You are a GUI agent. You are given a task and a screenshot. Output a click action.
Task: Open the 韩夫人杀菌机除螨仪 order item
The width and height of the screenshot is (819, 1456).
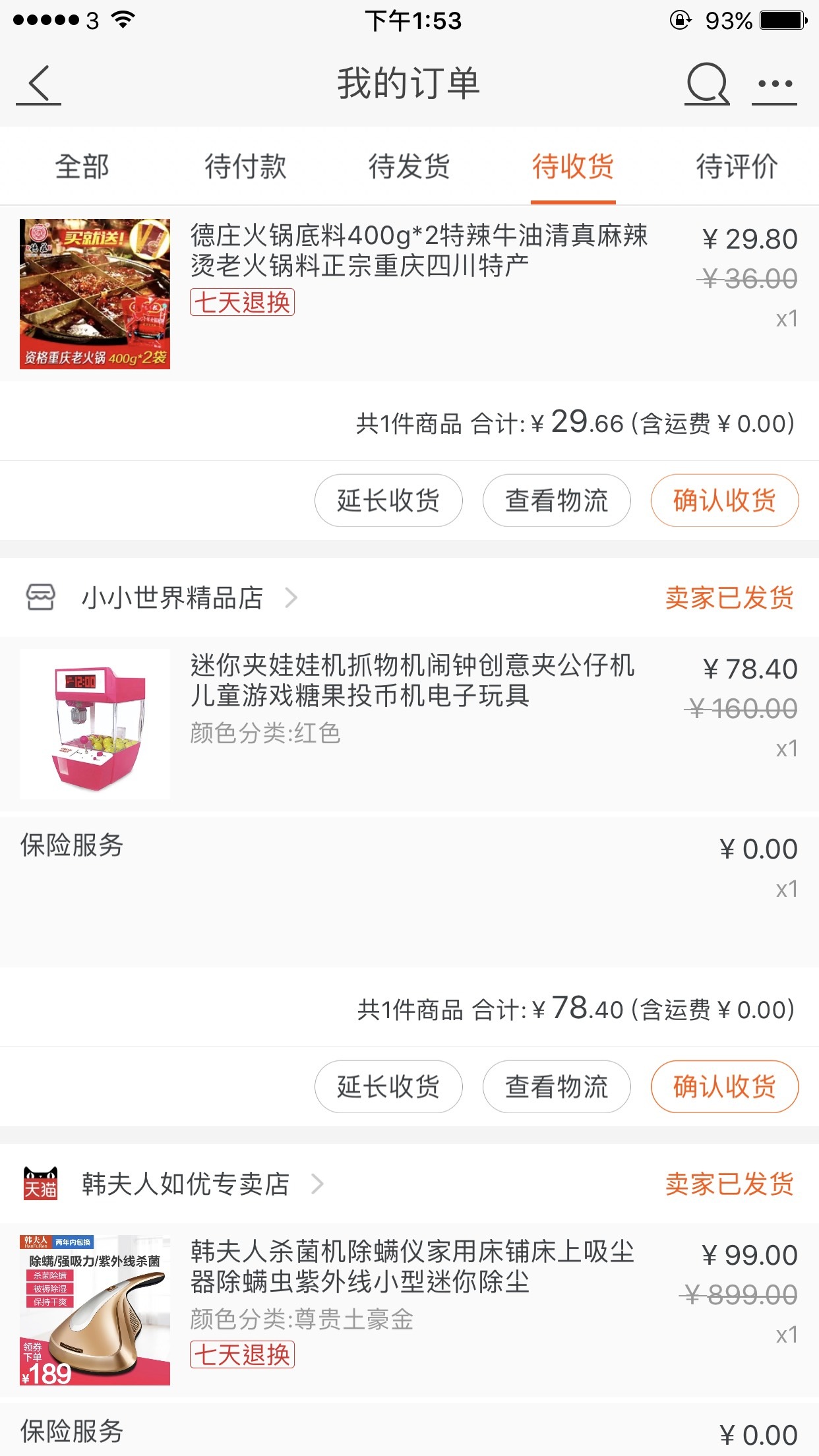(409, 1310)
